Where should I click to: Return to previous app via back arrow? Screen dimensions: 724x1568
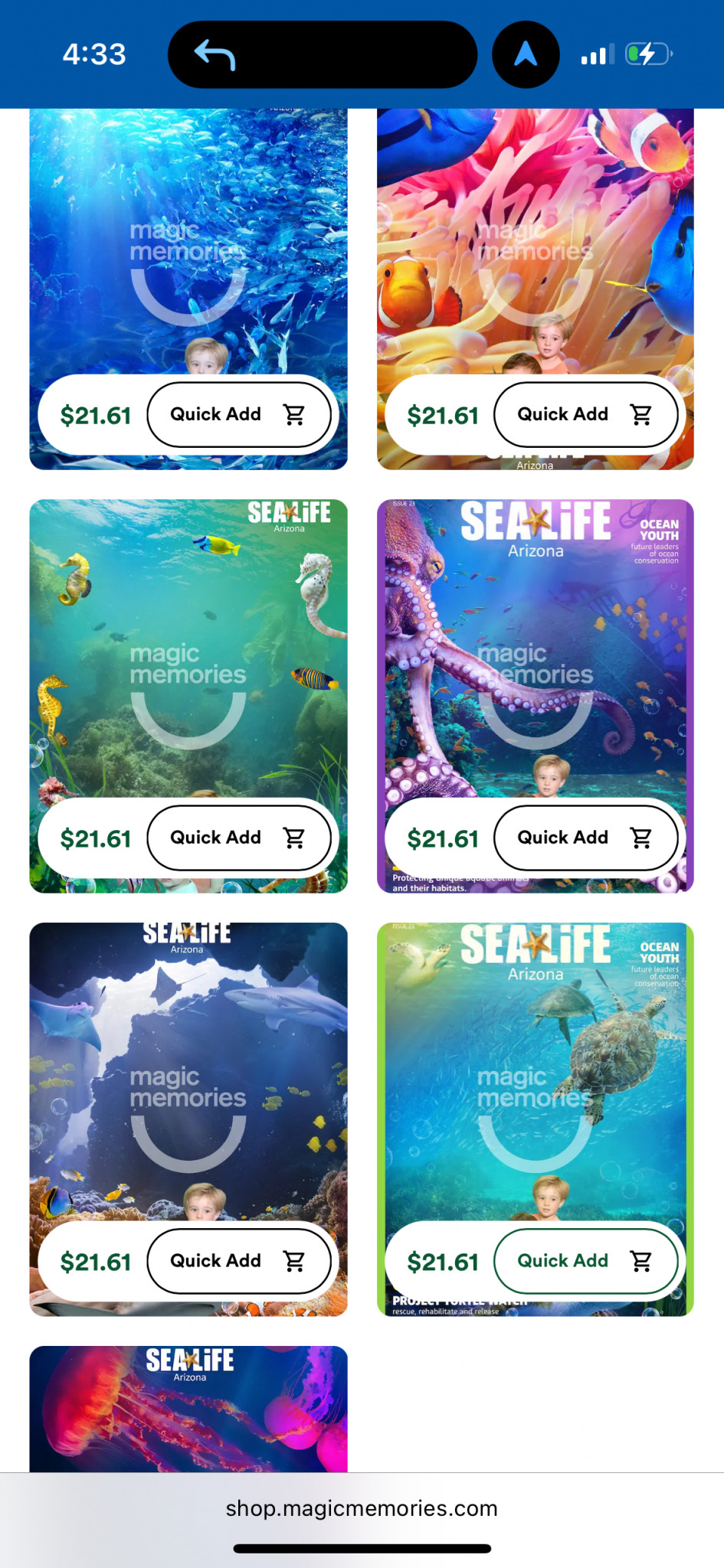point(215,54)
